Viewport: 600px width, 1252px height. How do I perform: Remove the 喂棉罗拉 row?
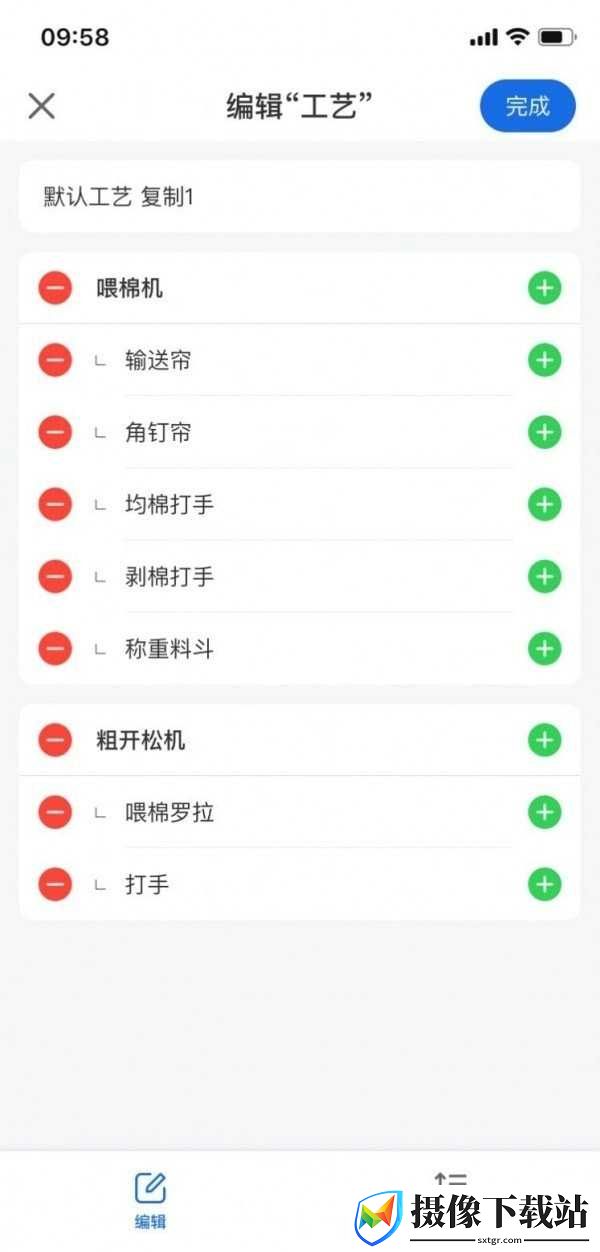pyautogui.click(x=55, y=812)
